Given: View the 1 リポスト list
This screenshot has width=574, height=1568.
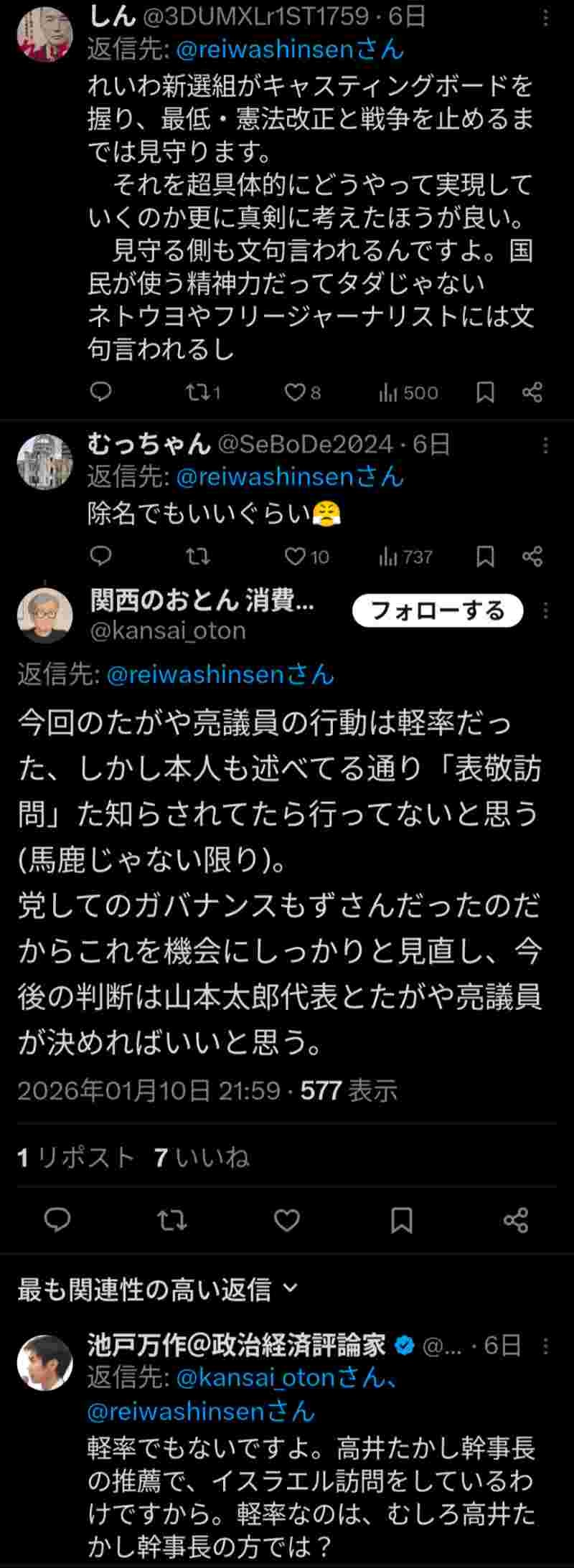Looking at the screenshot, I should click(76, 1157).
